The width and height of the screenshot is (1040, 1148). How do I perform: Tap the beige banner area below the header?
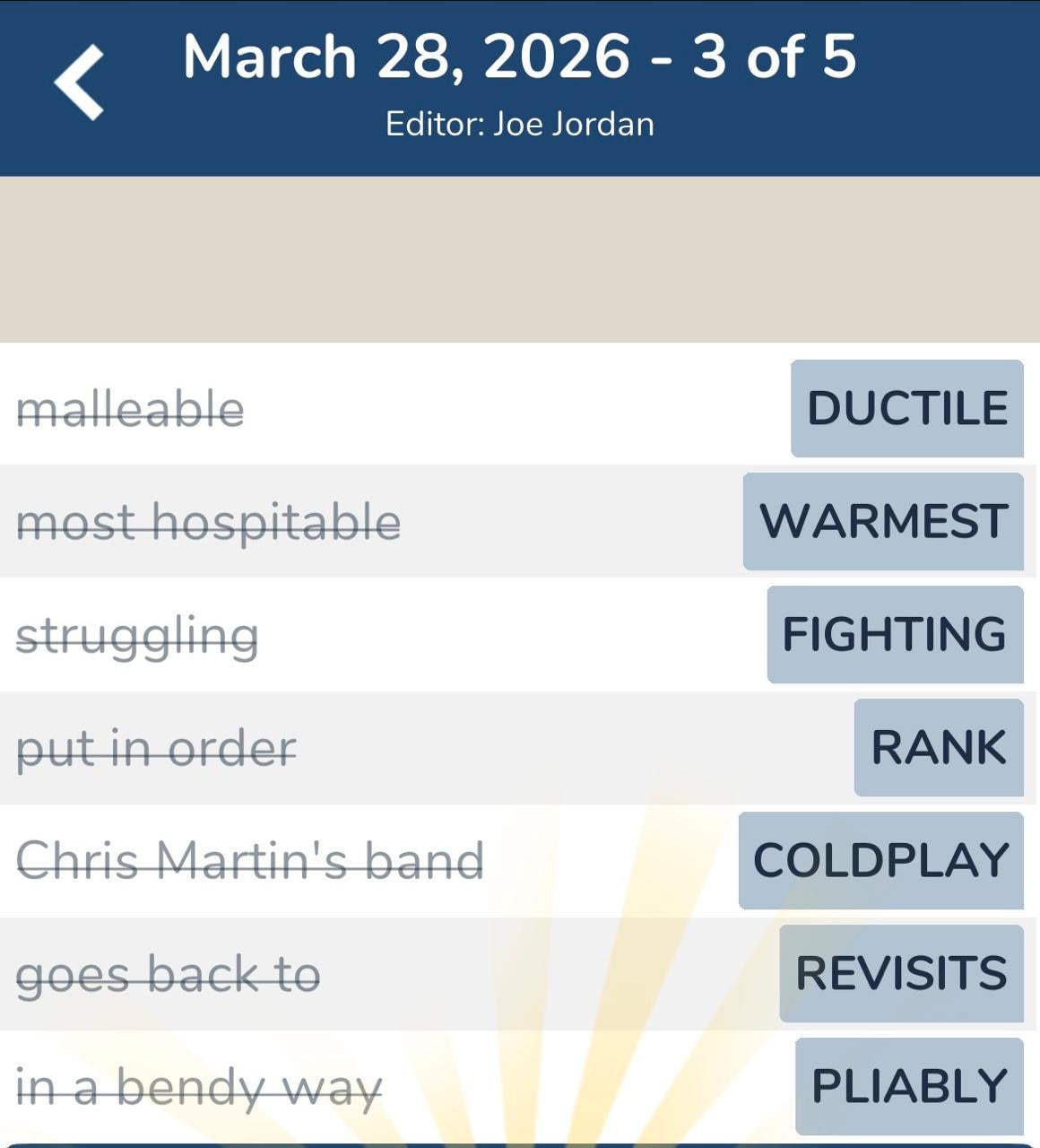click(x=520, y=258)
